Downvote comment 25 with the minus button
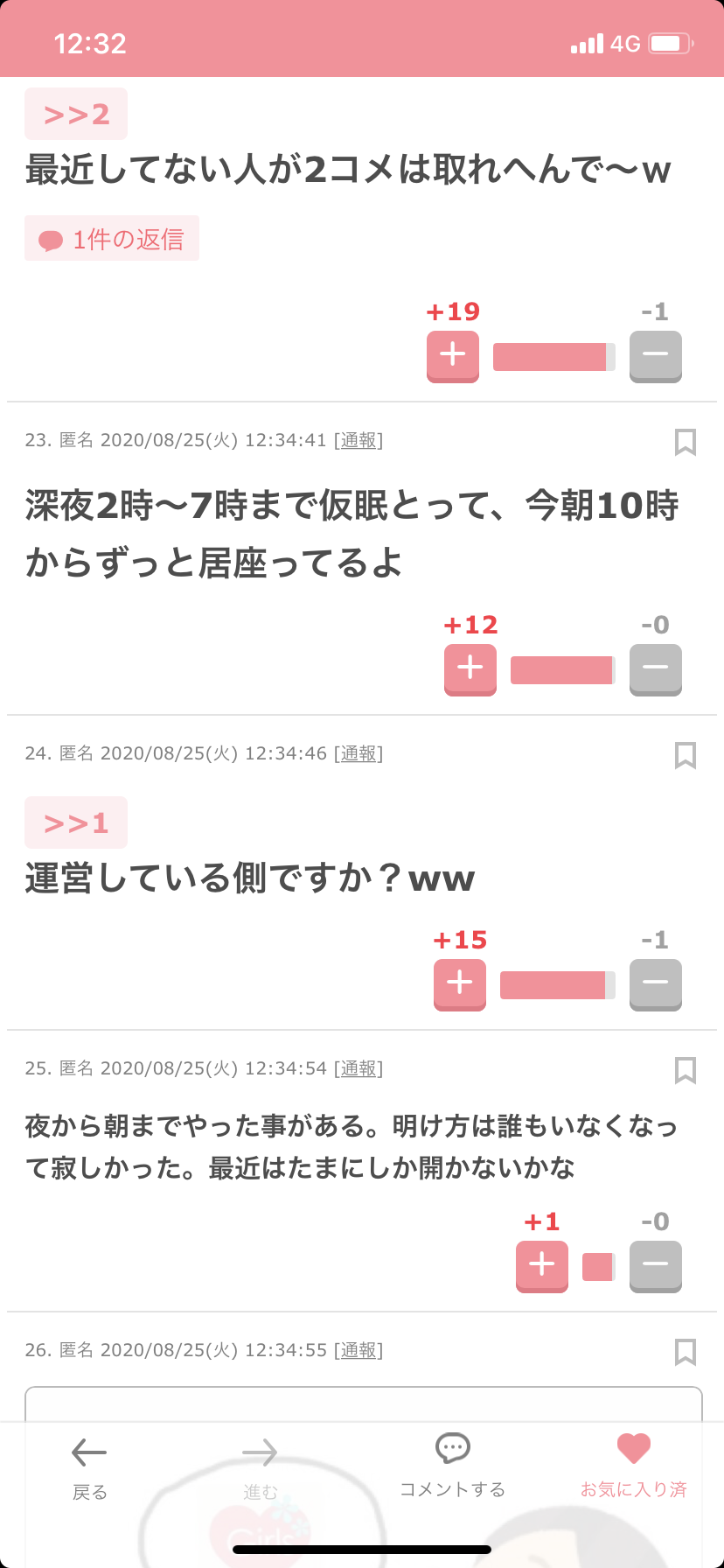The width and height of the screenshot is (724, 1568). pyautogui.click(x=655, y=1265)
